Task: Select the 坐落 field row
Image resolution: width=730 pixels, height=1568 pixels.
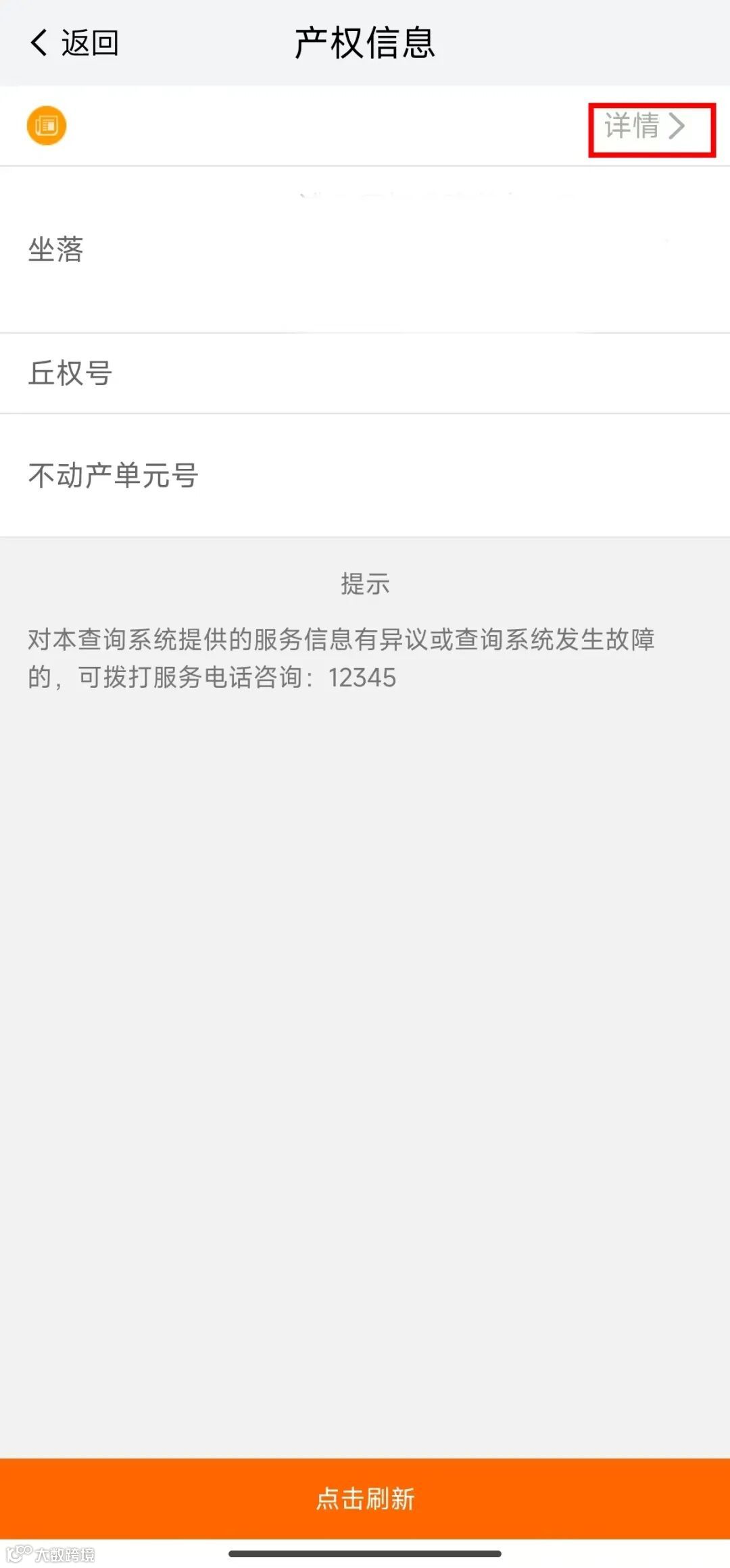Action: [365, 250]
